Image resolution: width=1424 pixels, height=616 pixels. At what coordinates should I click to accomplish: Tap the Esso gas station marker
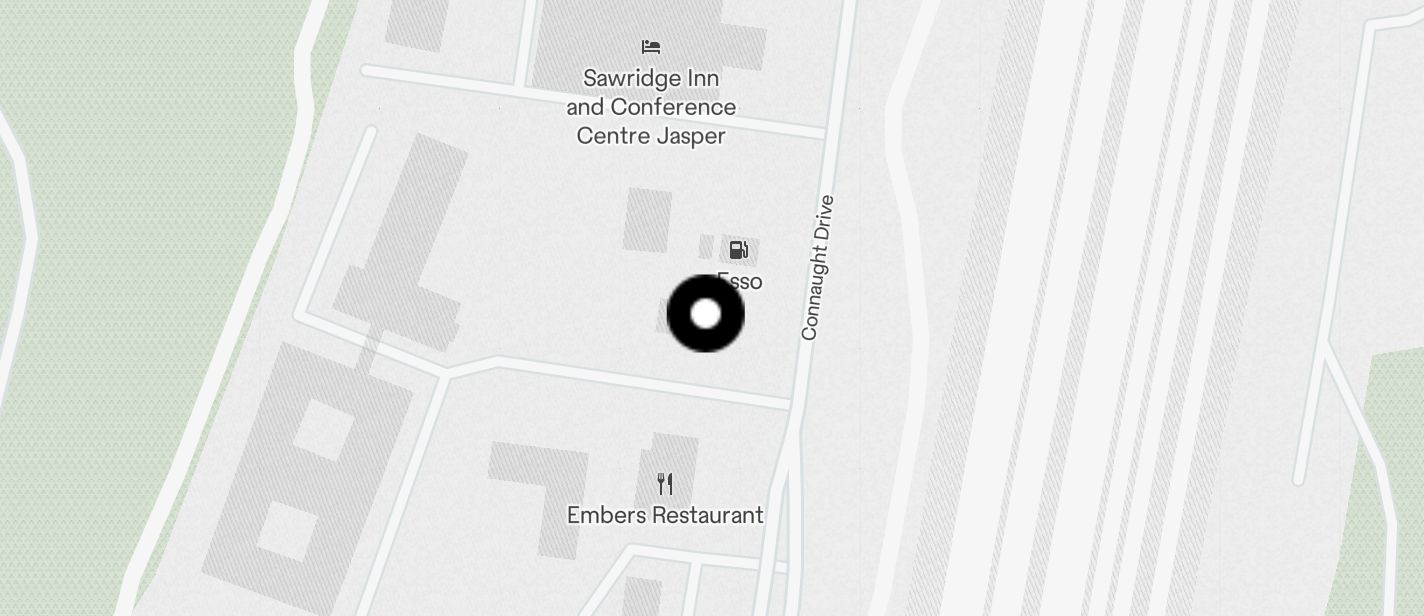point(739,250)
